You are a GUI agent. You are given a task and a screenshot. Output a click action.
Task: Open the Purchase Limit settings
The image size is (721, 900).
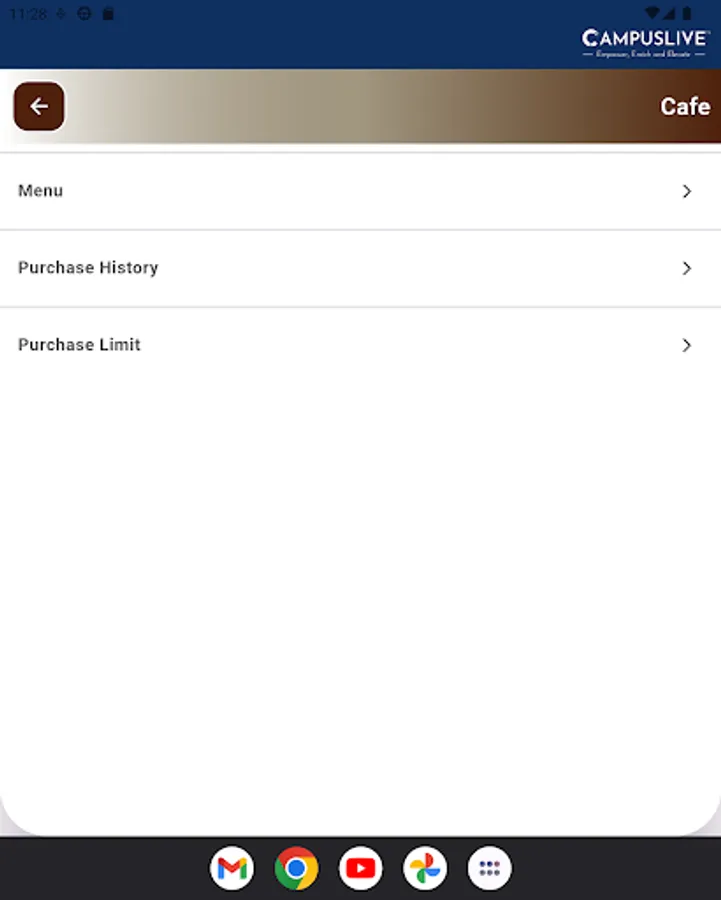click(79, 345)
